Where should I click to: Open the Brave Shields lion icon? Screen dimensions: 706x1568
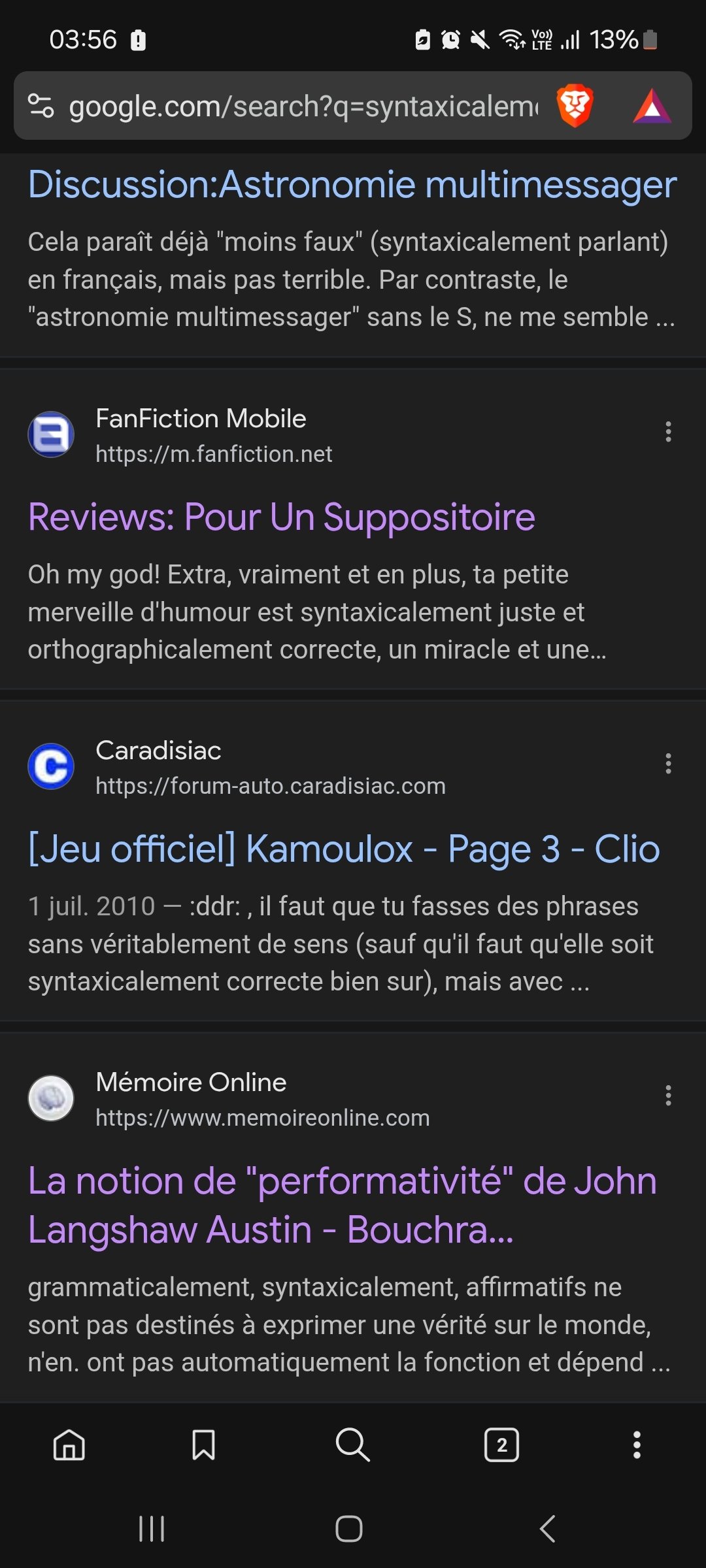[575, 105]
